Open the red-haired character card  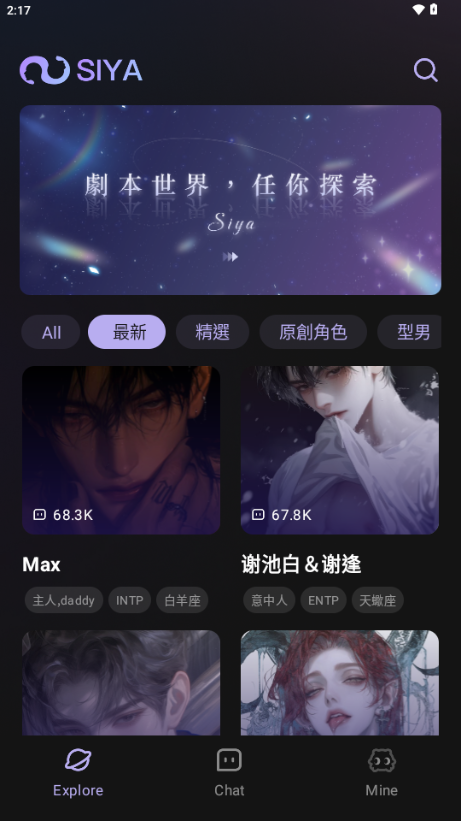(339, 682)
